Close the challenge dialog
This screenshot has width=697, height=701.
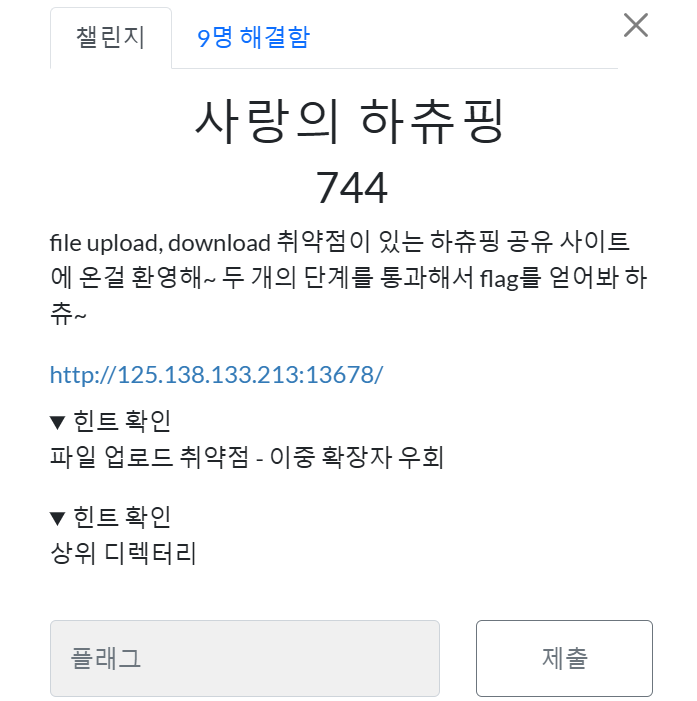pos(636,25)
